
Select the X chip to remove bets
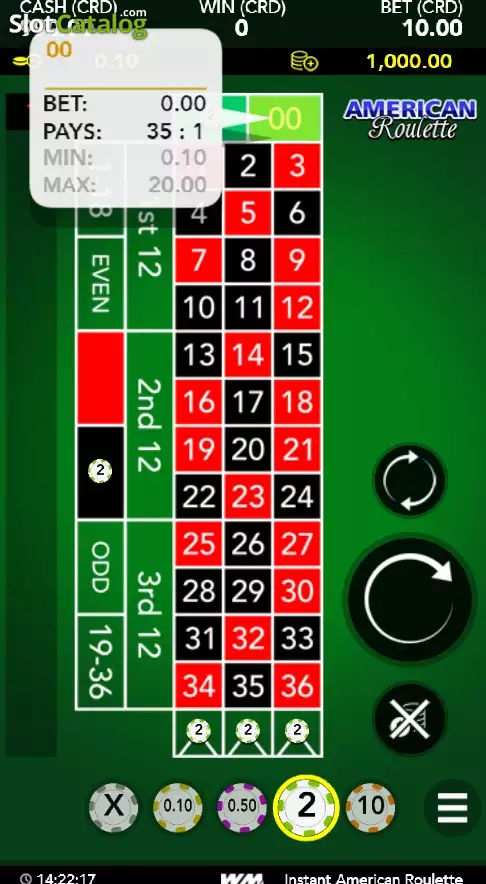coord(113,807)
